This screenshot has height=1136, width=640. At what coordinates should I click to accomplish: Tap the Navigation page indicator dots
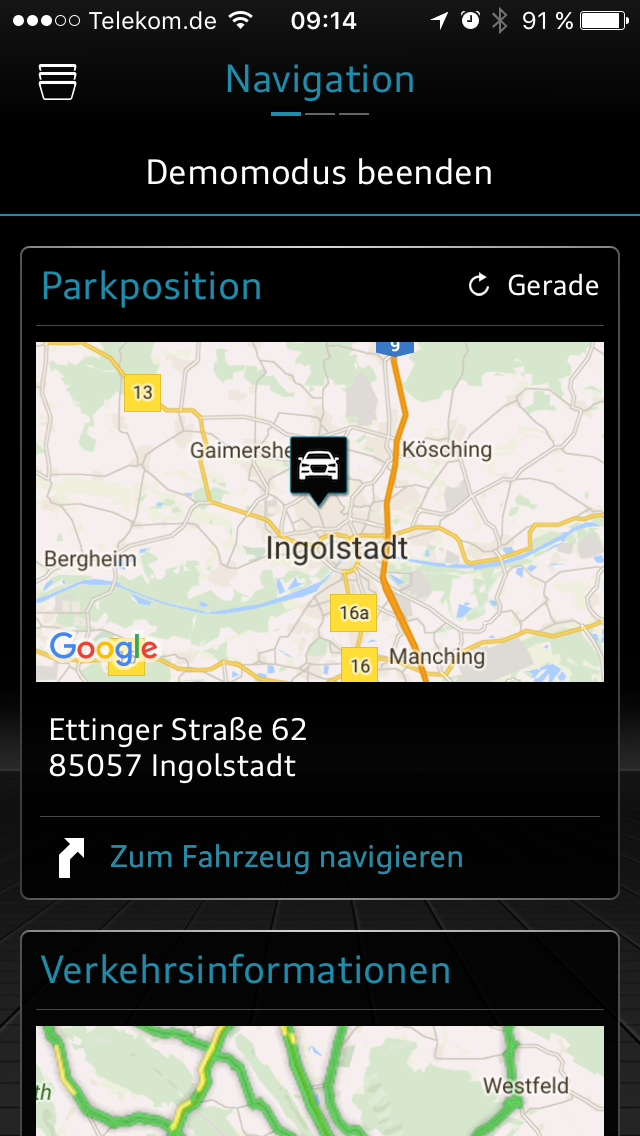(320, 114)
